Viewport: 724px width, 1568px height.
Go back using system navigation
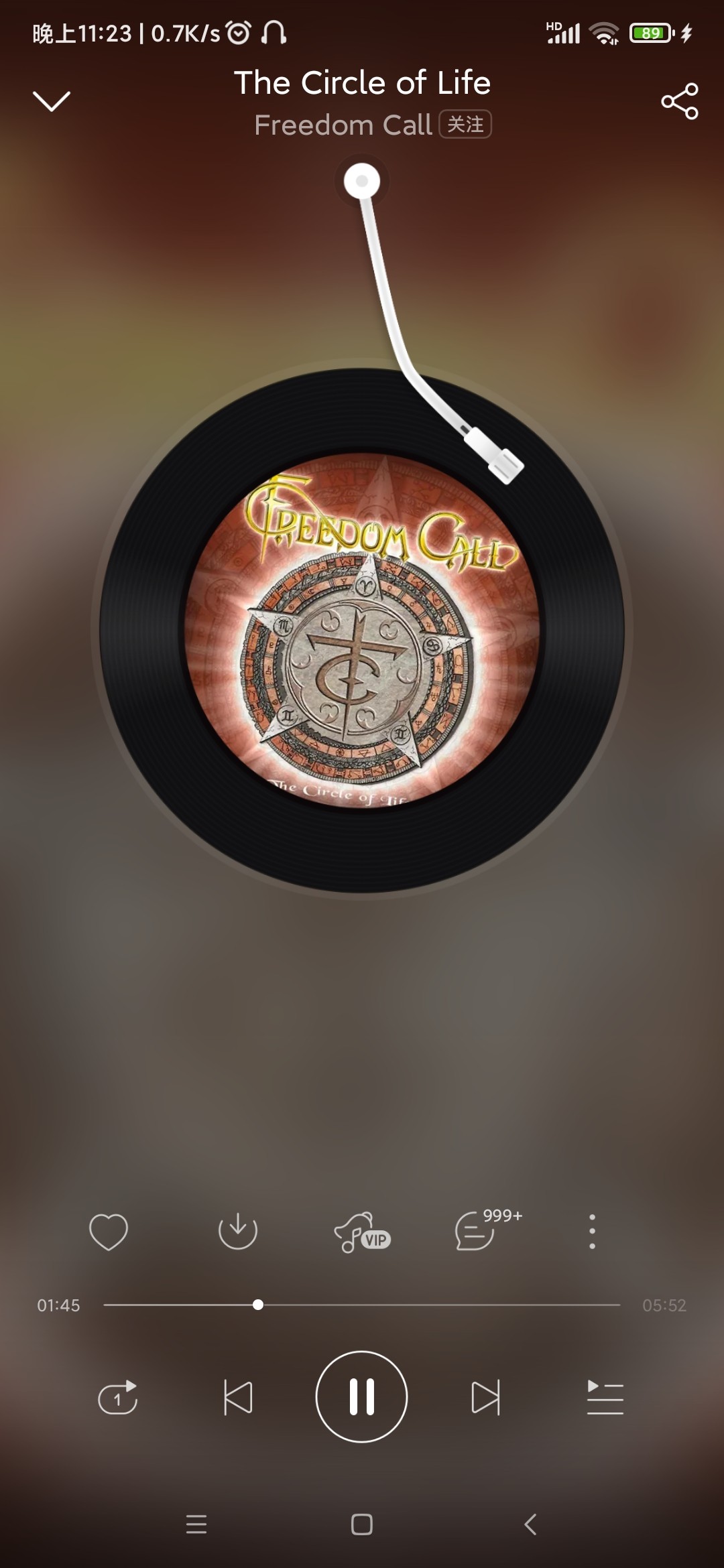tap(530, 1524)
